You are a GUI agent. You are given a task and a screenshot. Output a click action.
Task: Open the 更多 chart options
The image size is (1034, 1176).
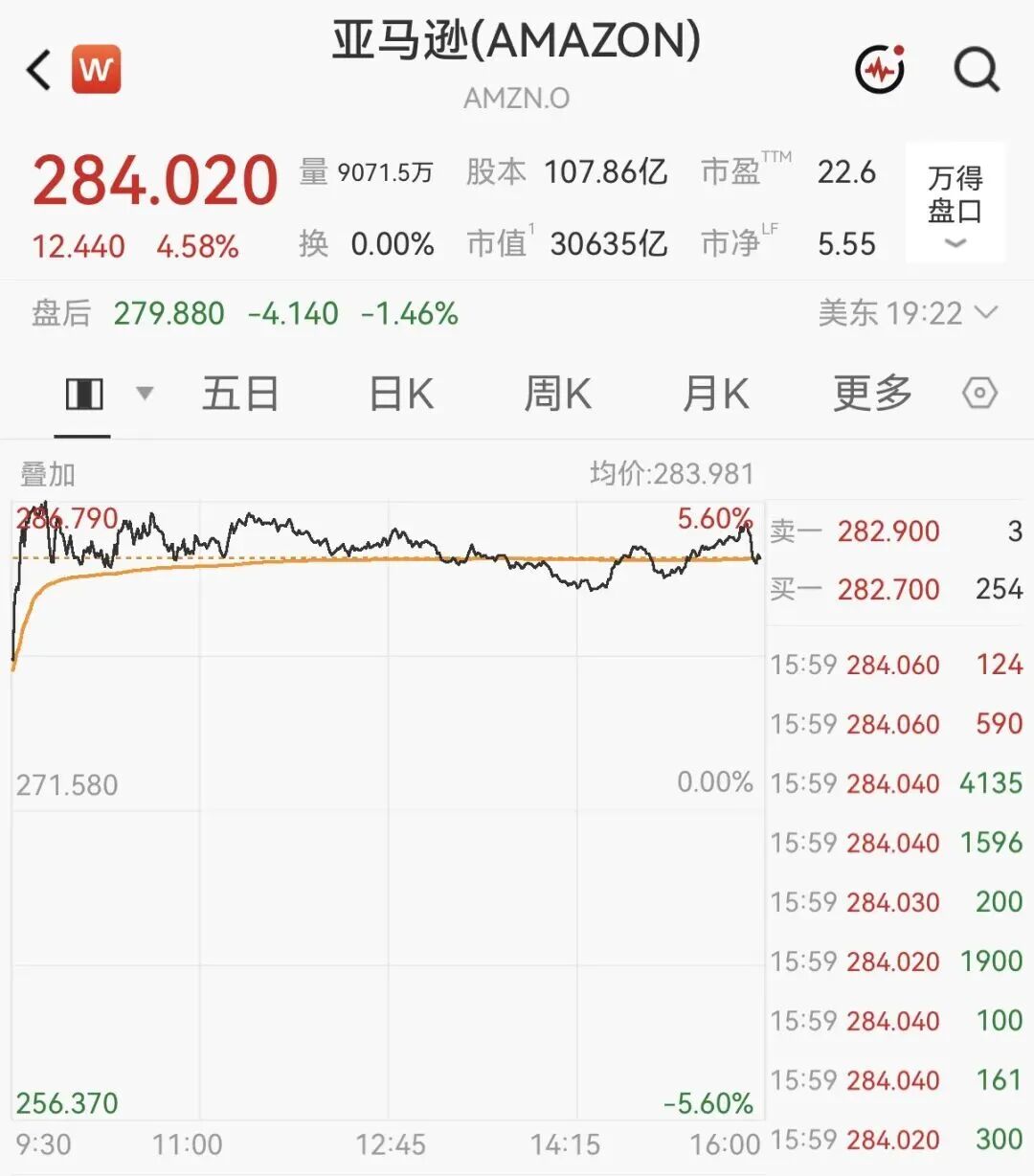(x=872, y=394)
